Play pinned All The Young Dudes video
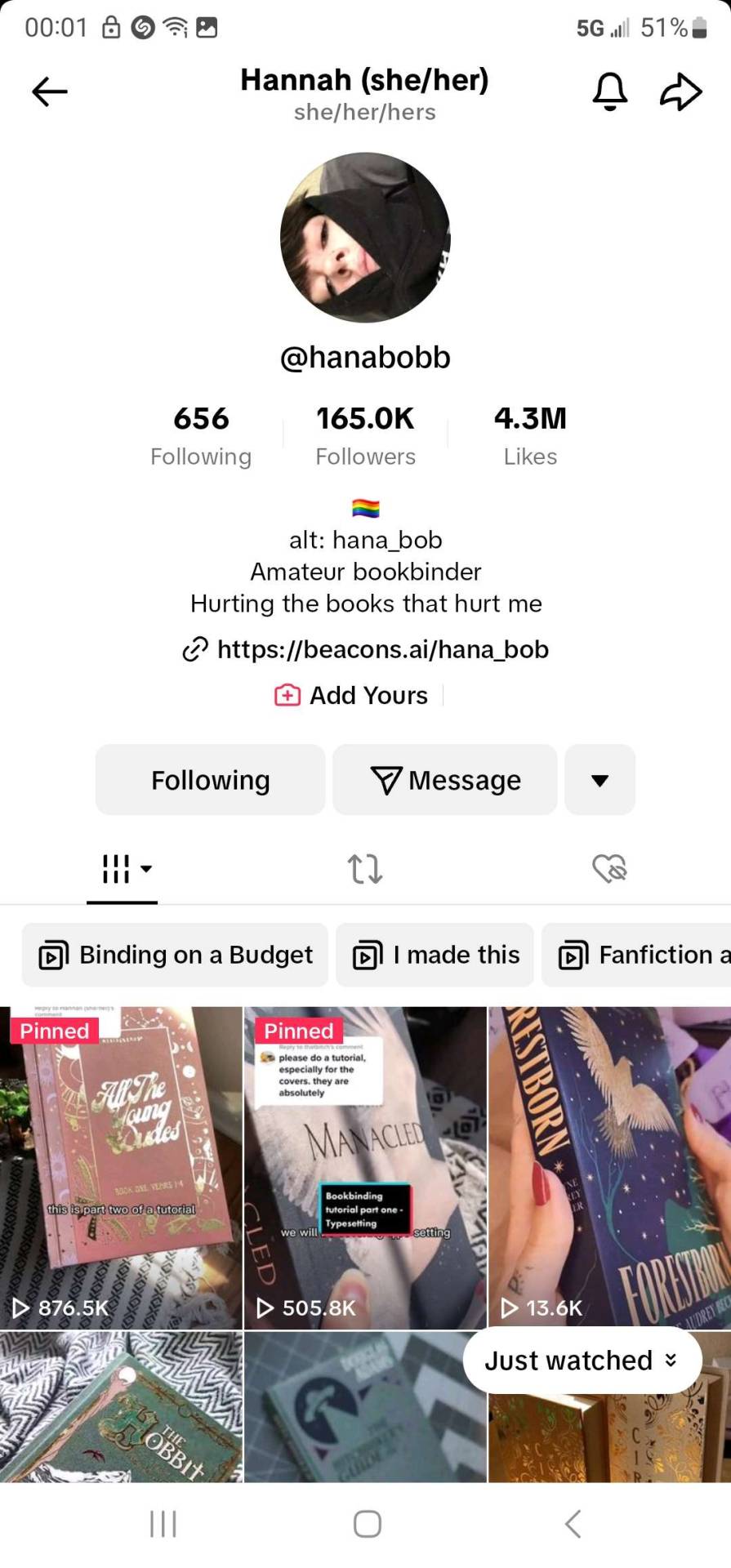Screen dimensions: 731x1568 pyautogui.click(x=121, y=1166)
